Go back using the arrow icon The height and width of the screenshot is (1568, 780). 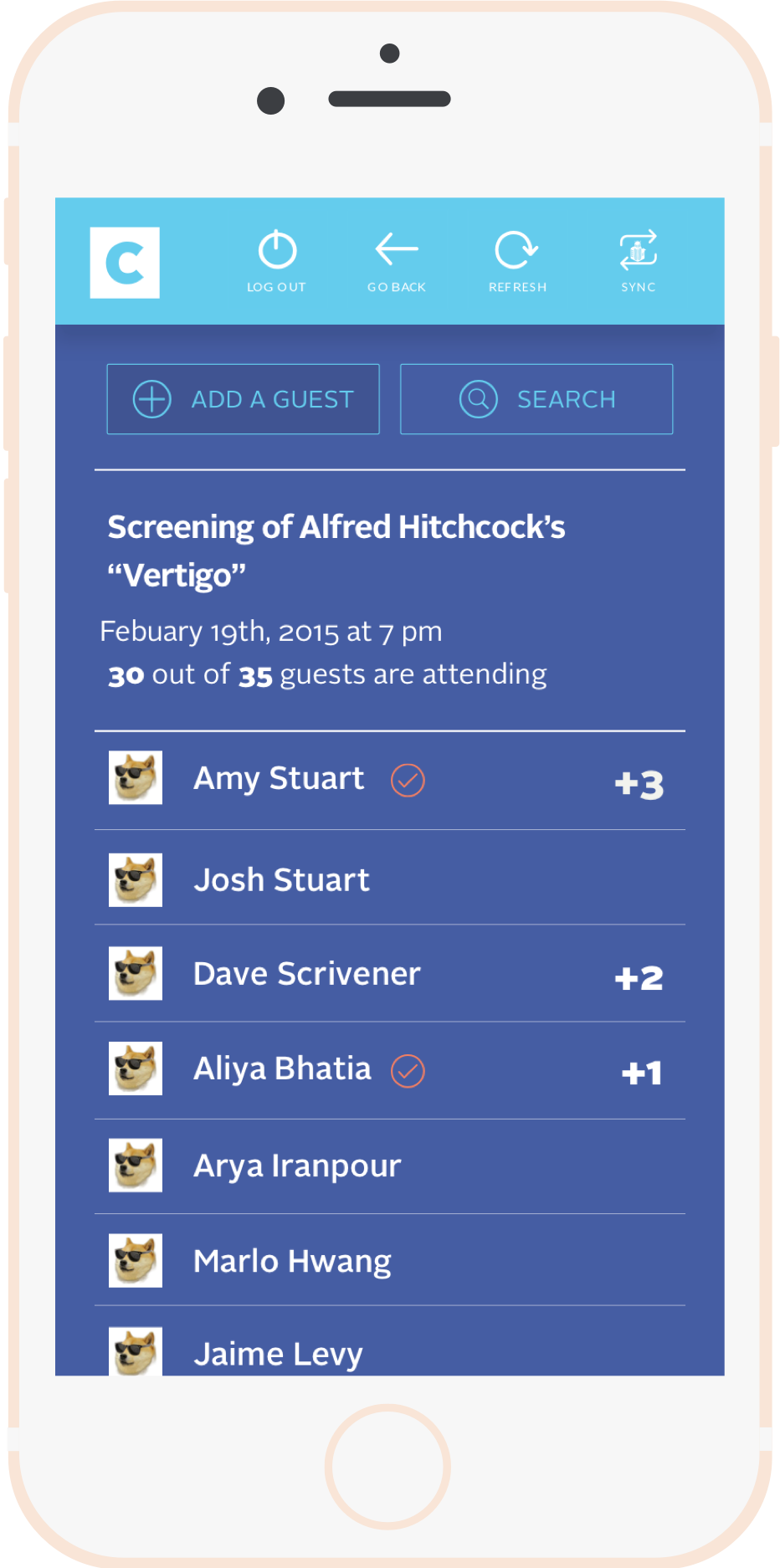tap(397, 249)
